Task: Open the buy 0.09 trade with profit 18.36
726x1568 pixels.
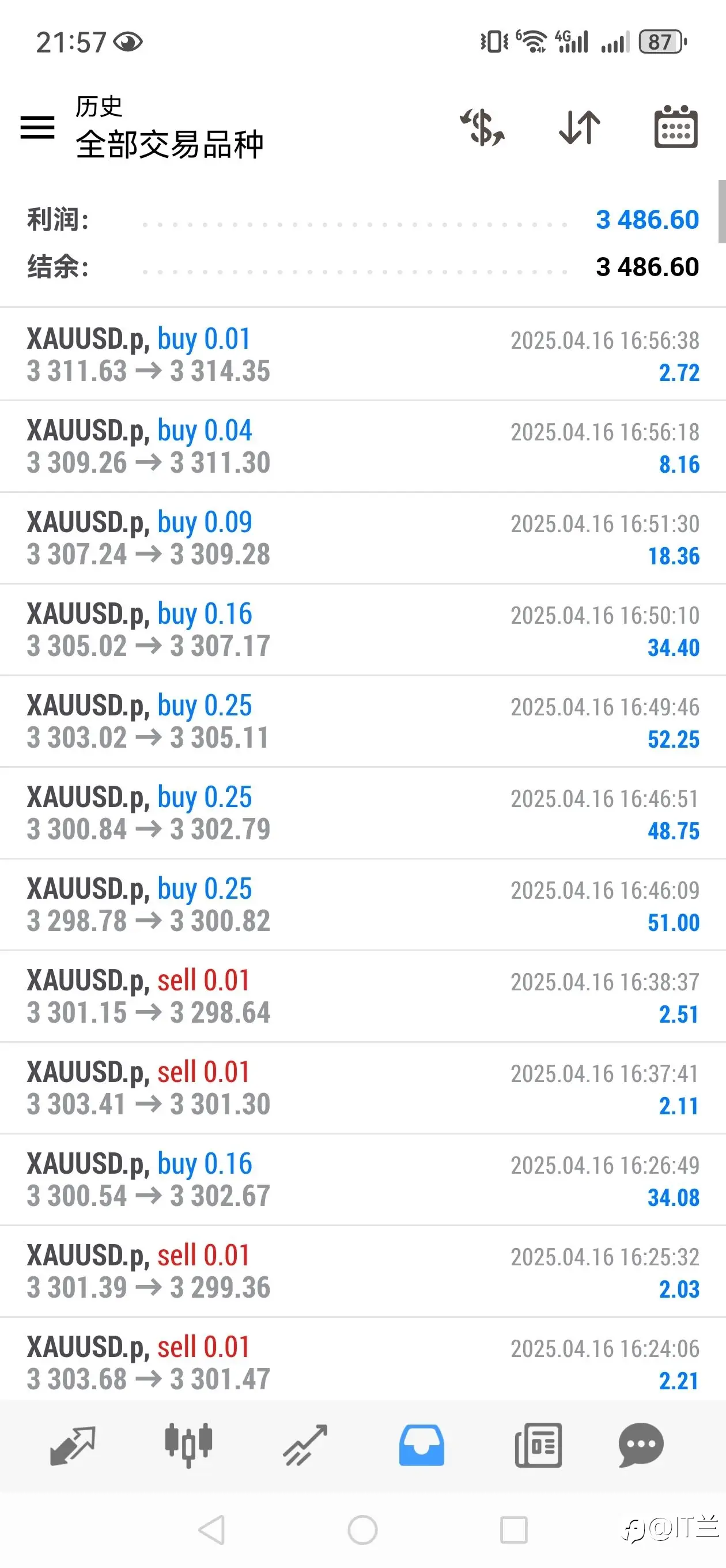Action: (x=362, y=538)
